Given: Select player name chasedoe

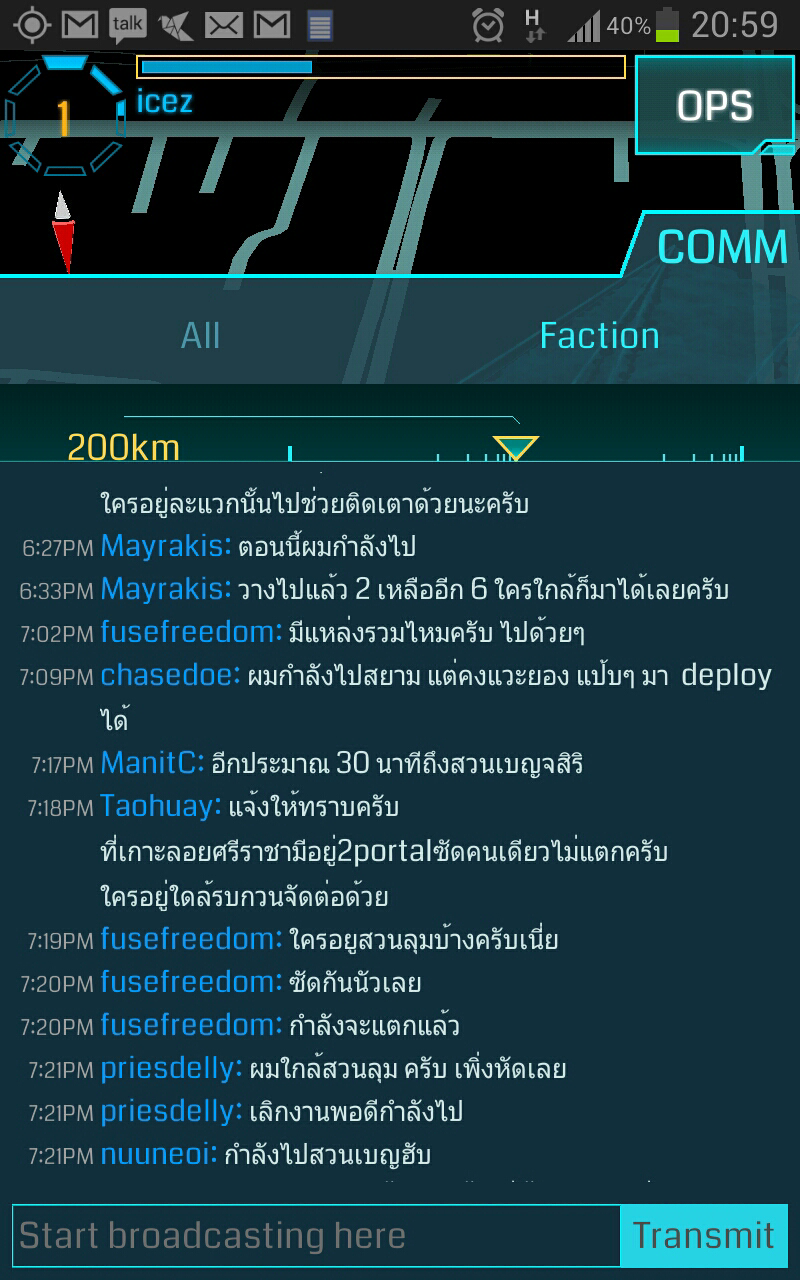Looking at the screenshot, I should pyautogui.click(x=170, y=676).
